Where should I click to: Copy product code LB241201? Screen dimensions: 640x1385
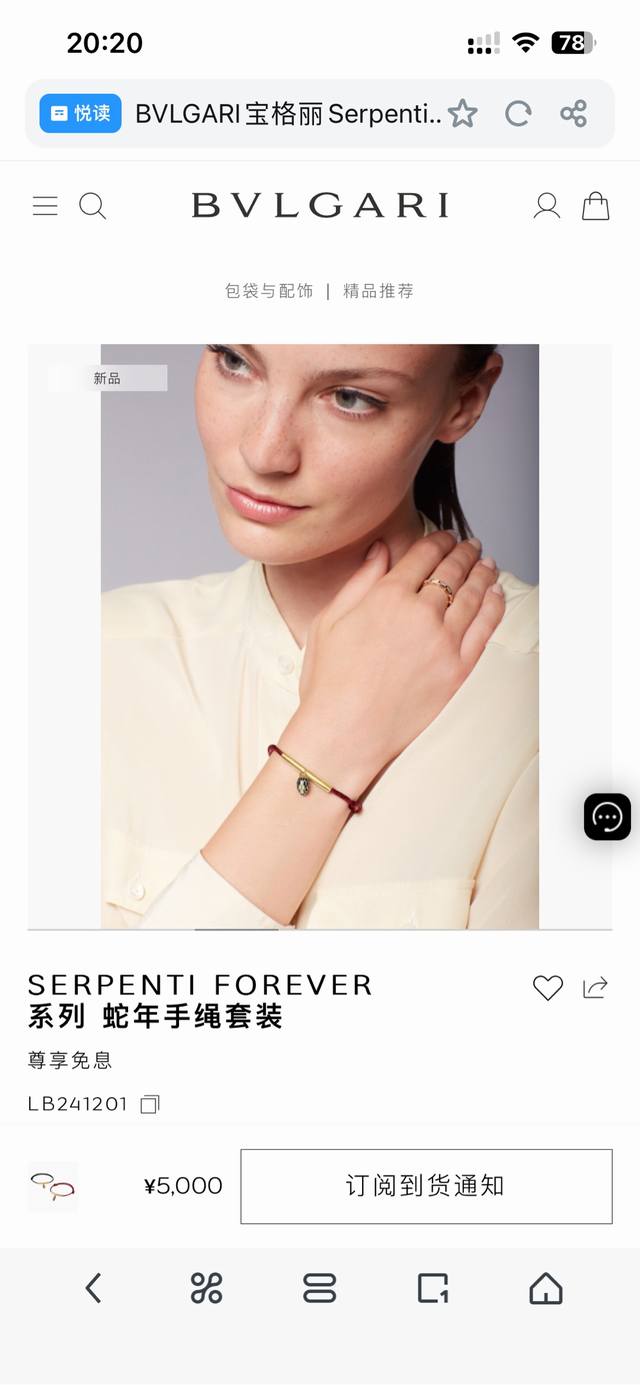tap(150, 1104)
